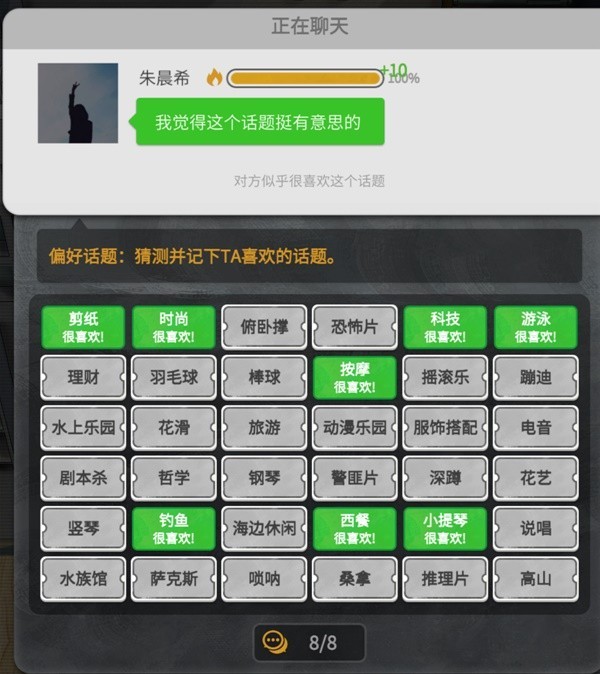Open 朱晨希's profile picture

(78, 103)
